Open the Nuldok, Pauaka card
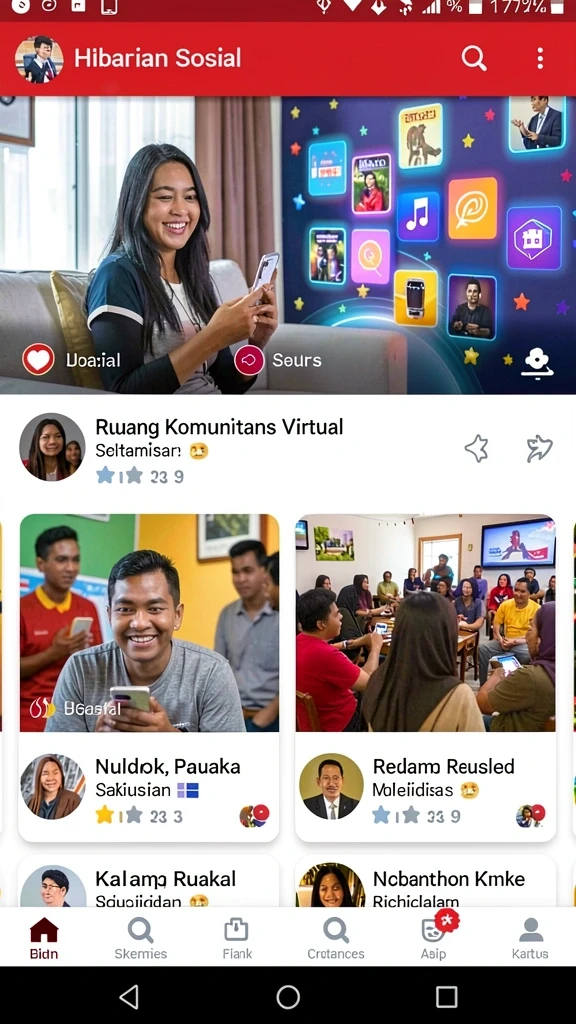Viewport: 576px width, 1024px height. click(x=149, y=678)
